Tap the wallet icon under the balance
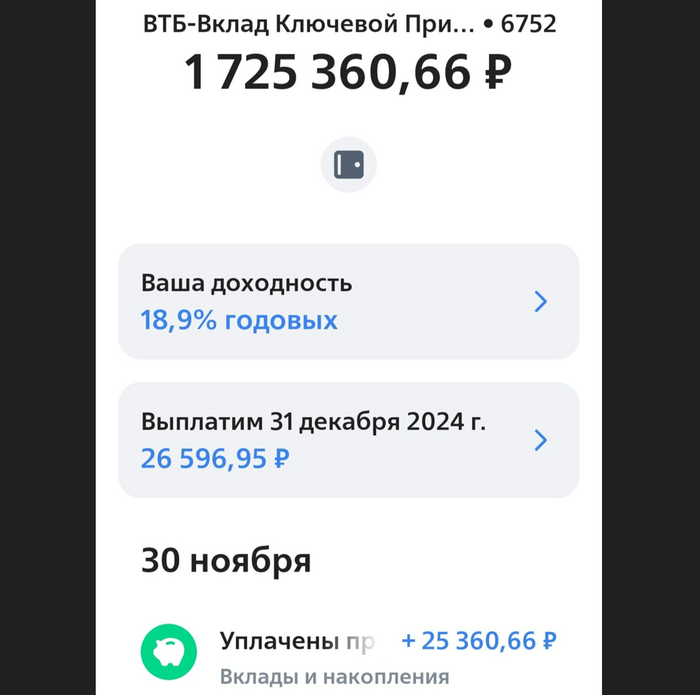Screen dimensions: 700x695 [348, 164]
